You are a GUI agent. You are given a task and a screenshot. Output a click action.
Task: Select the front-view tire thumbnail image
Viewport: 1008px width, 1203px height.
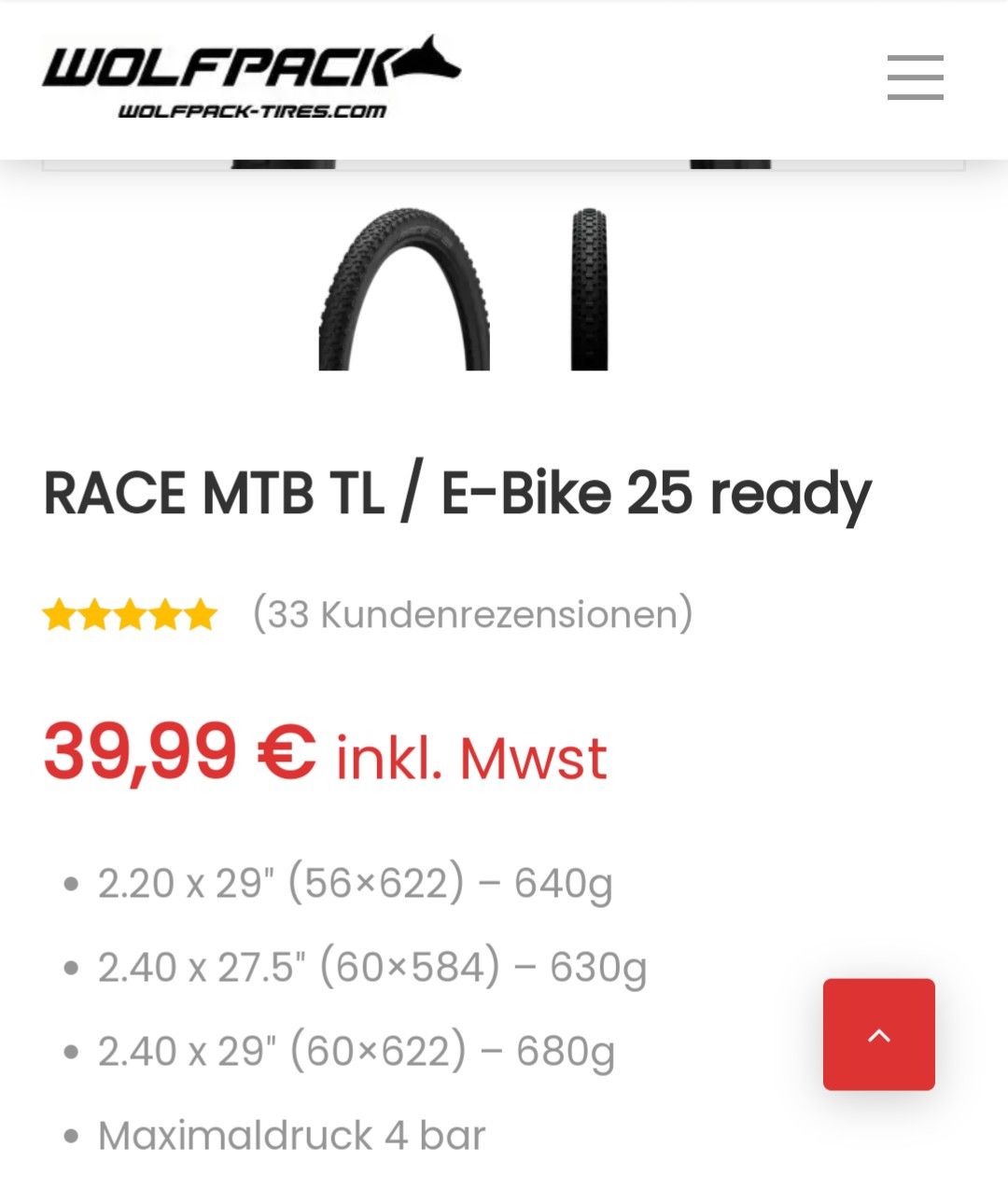coord(589,289)
